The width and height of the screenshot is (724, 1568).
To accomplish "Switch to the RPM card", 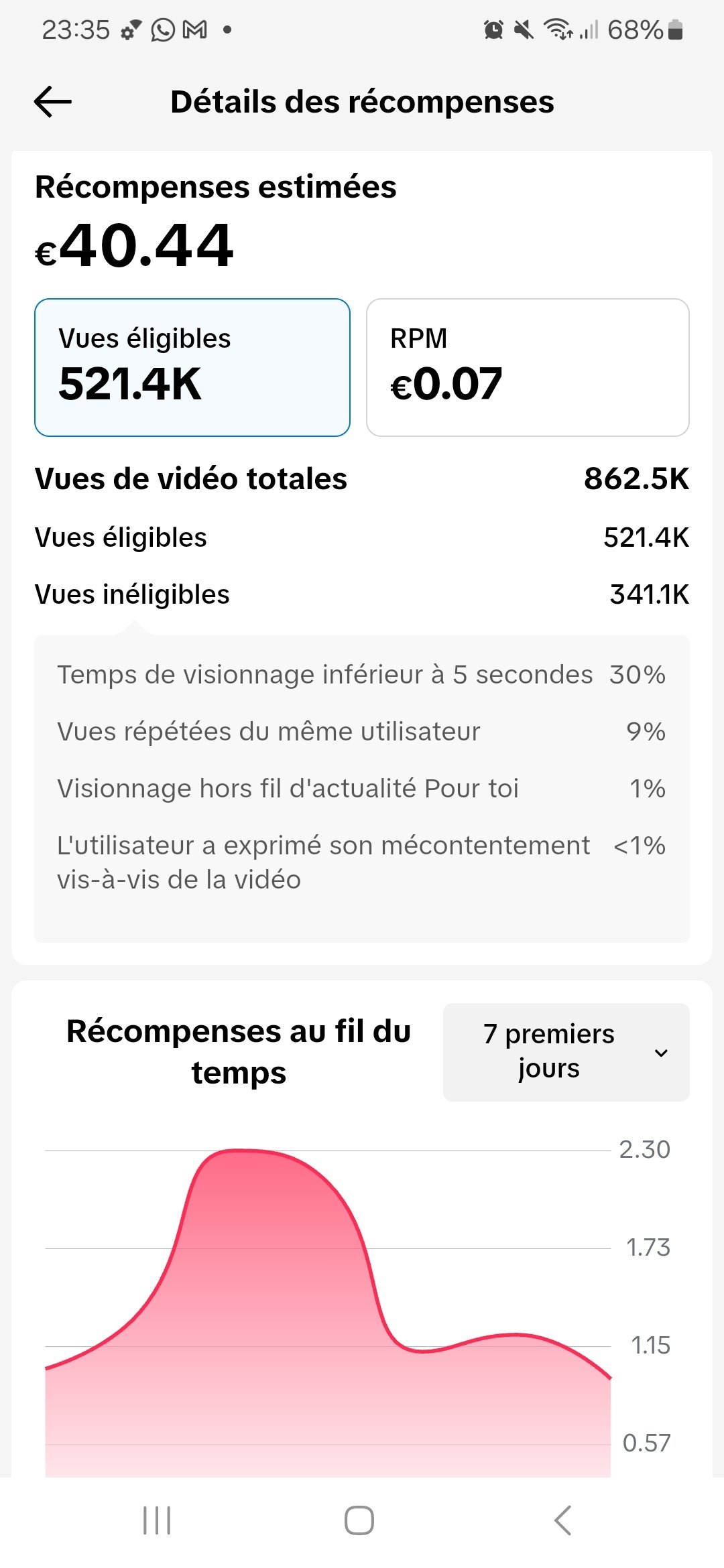I will click(x=528, y=367).
